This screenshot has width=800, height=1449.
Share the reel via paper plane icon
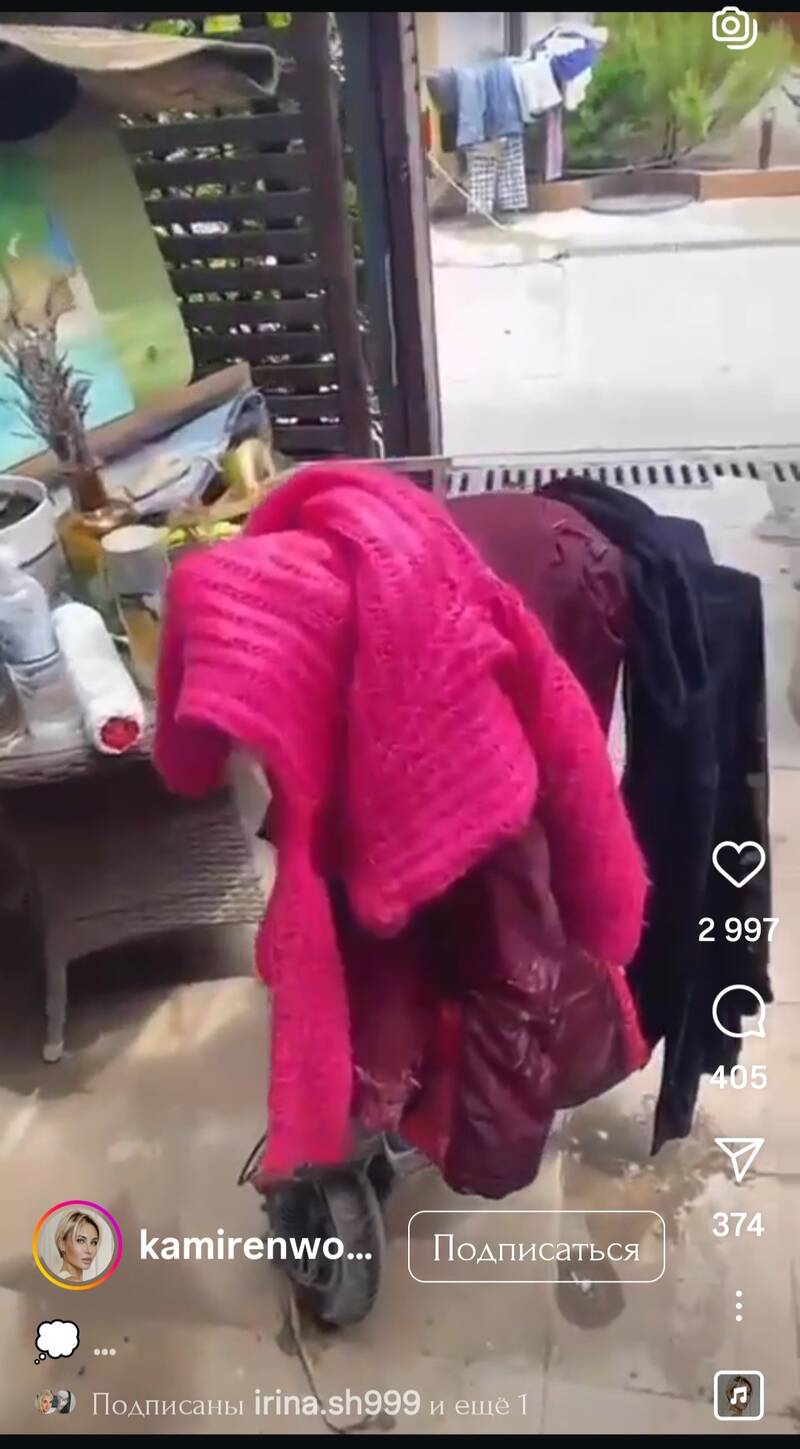tap(739, 1159)
